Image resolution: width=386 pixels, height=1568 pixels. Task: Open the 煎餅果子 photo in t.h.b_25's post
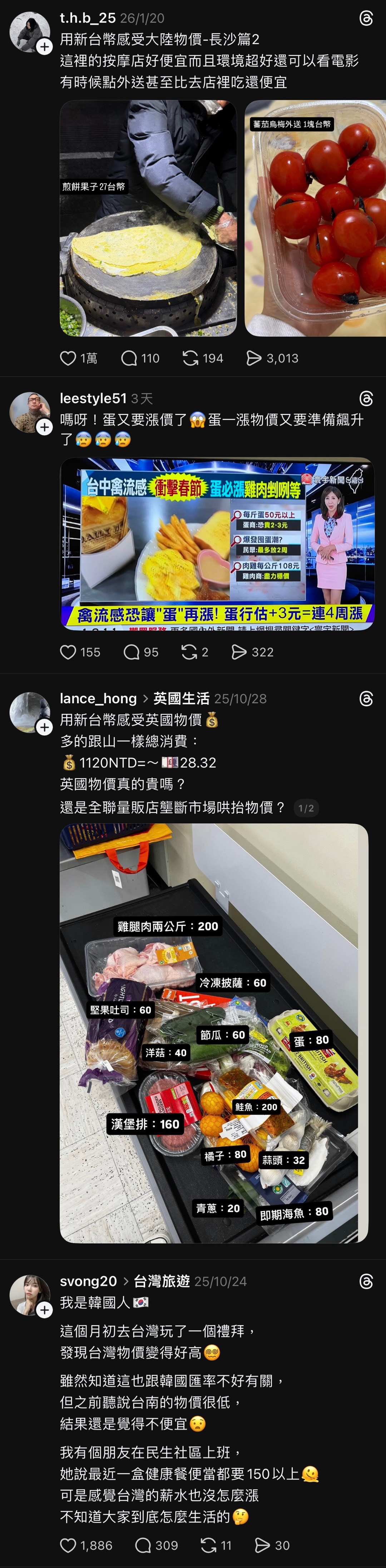tap(148, 218)
